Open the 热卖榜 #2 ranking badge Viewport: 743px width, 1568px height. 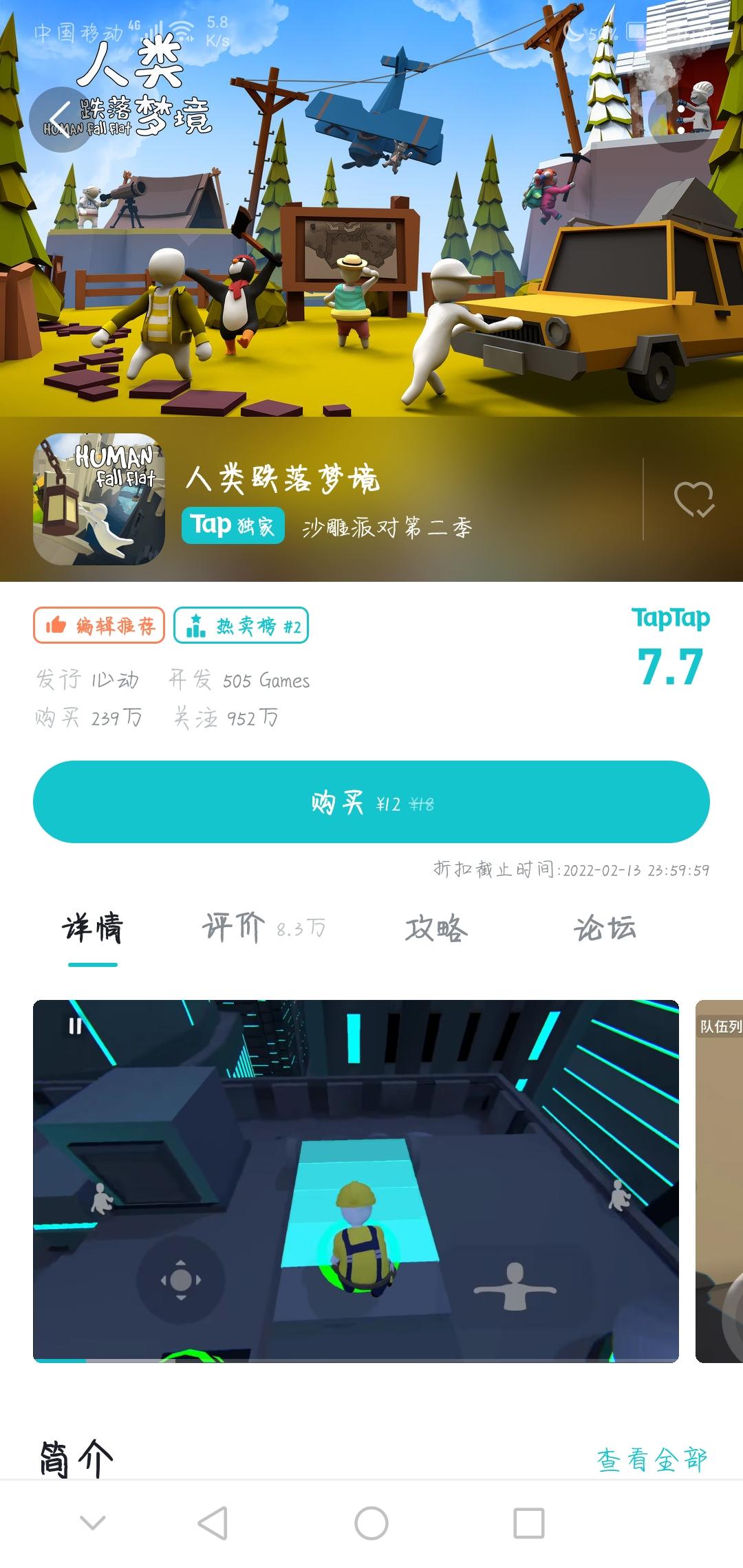242,627
